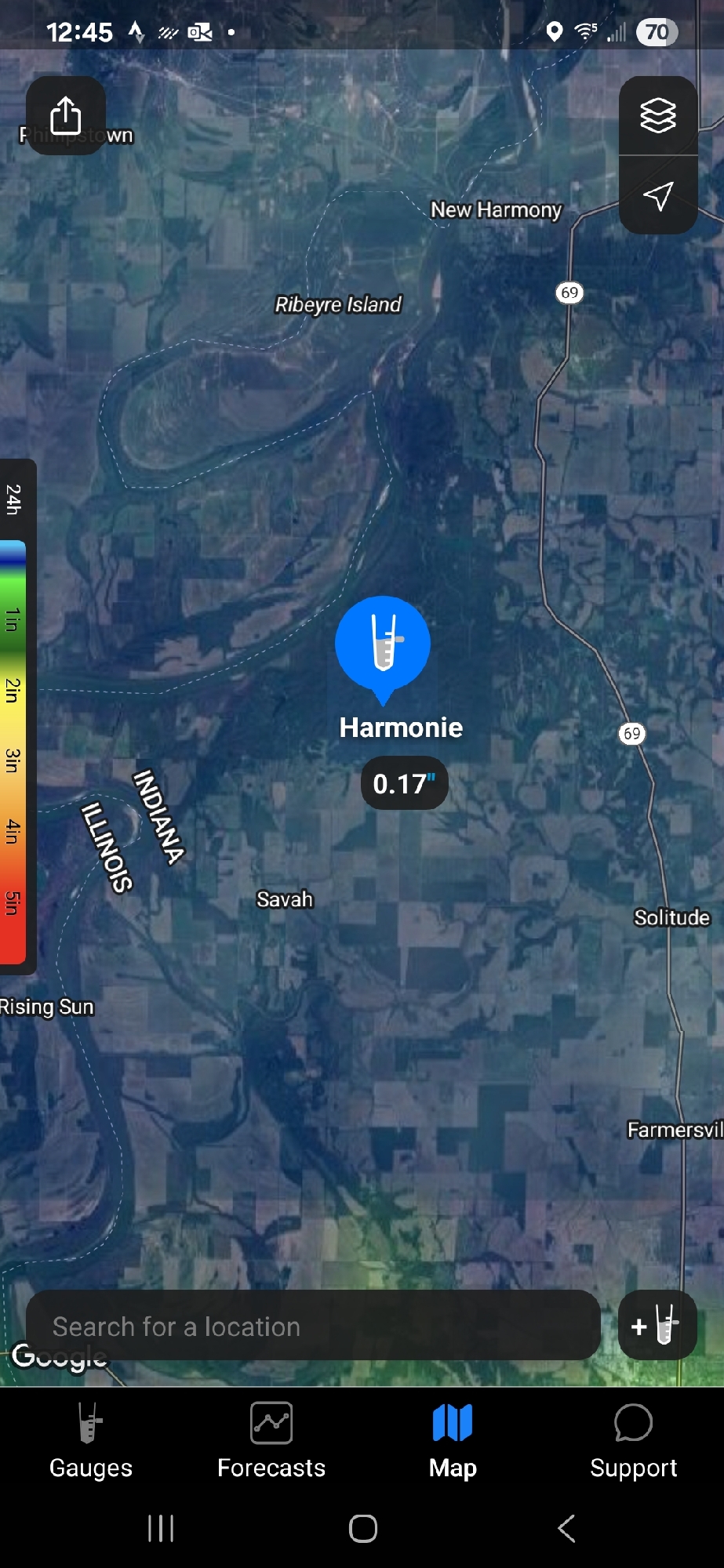Image resolution: width=724 pixels, height=1568 pixels.
Task: Open the 0.17" rainfall reading bubble
Action: (x=404, y=783)
